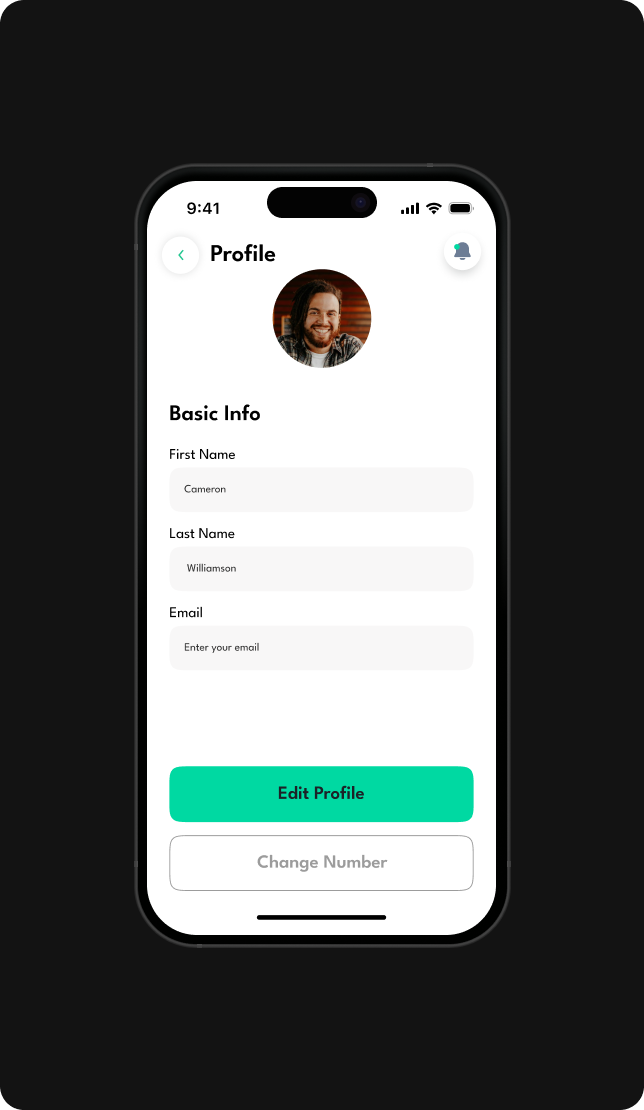
Task: Focus the First Name field
Action: coord(321,490)
